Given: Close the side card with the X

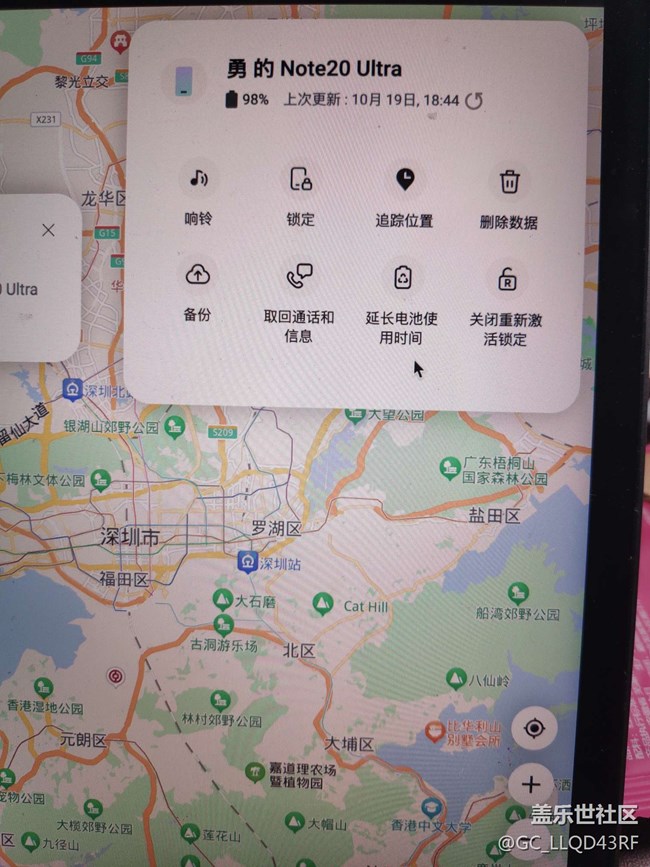Looking at the screenshot, I should [x=48, y=230].
